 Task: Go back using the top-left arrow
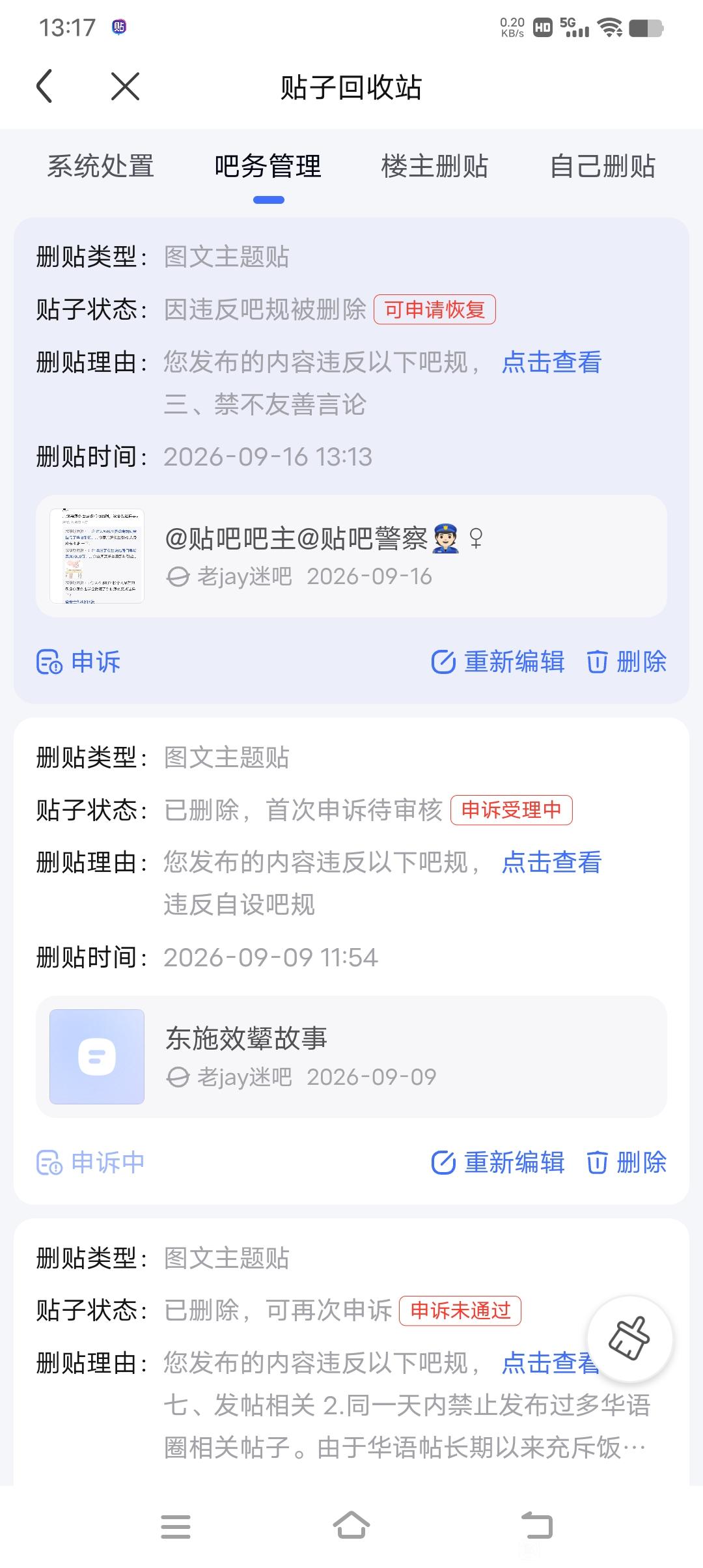[44, 87]
